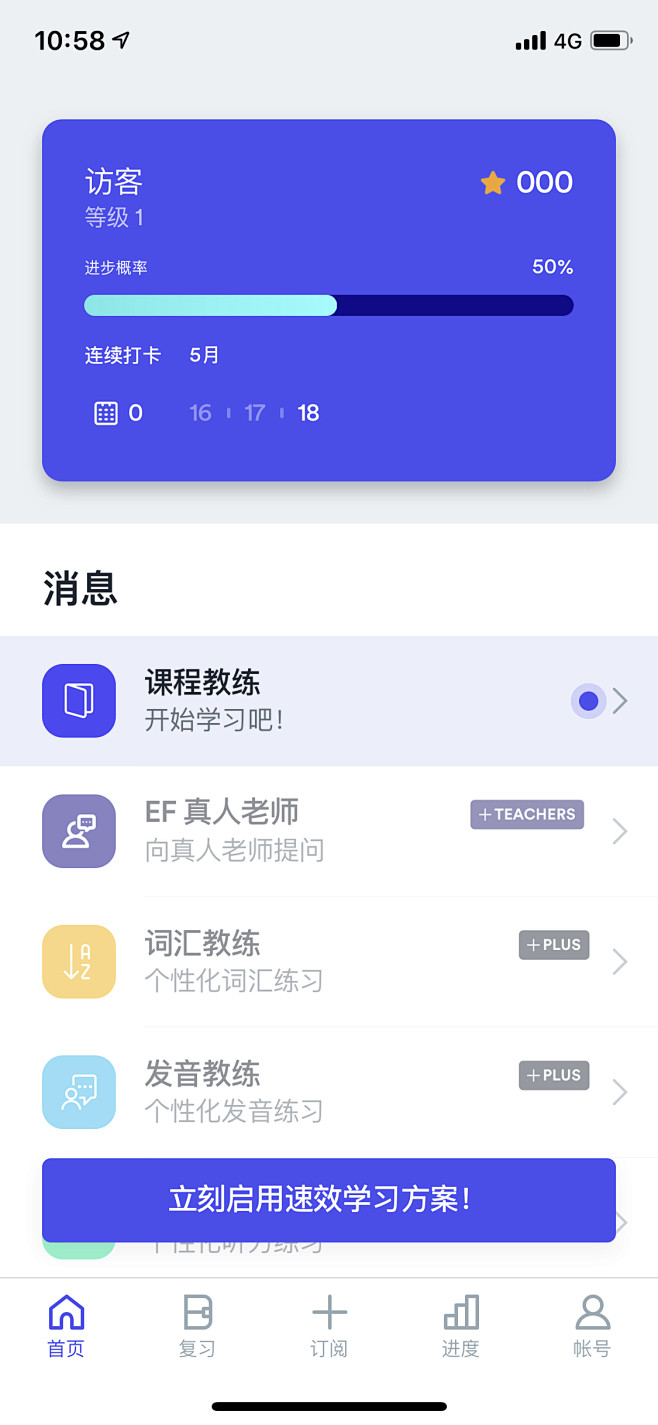Open EF 真人老师 to ask a teacher
Viewport: 658px width, 1425px height.
(x=329, y=831)
